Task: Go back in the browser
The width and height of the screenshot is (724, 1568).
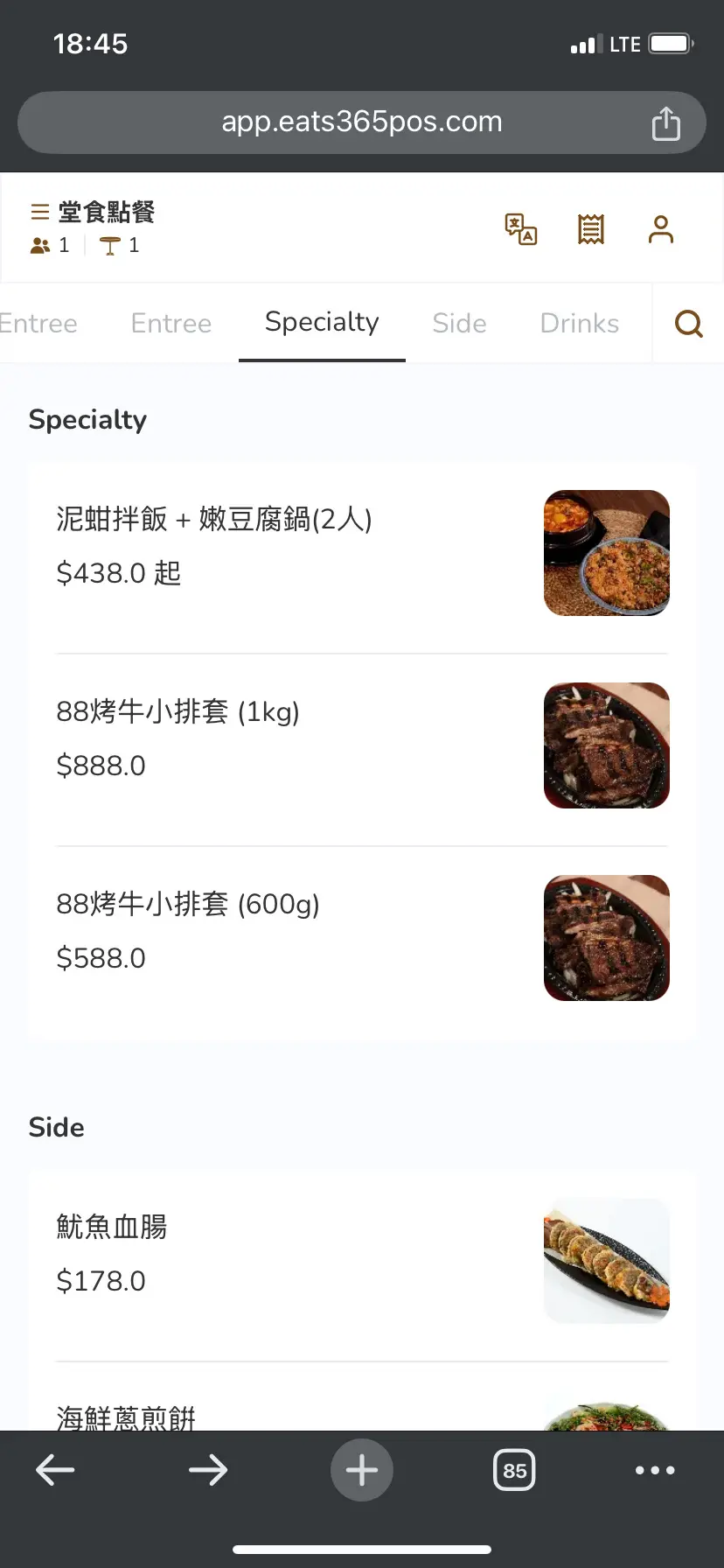Action: pyautogui.click(x=55, y=1470)
